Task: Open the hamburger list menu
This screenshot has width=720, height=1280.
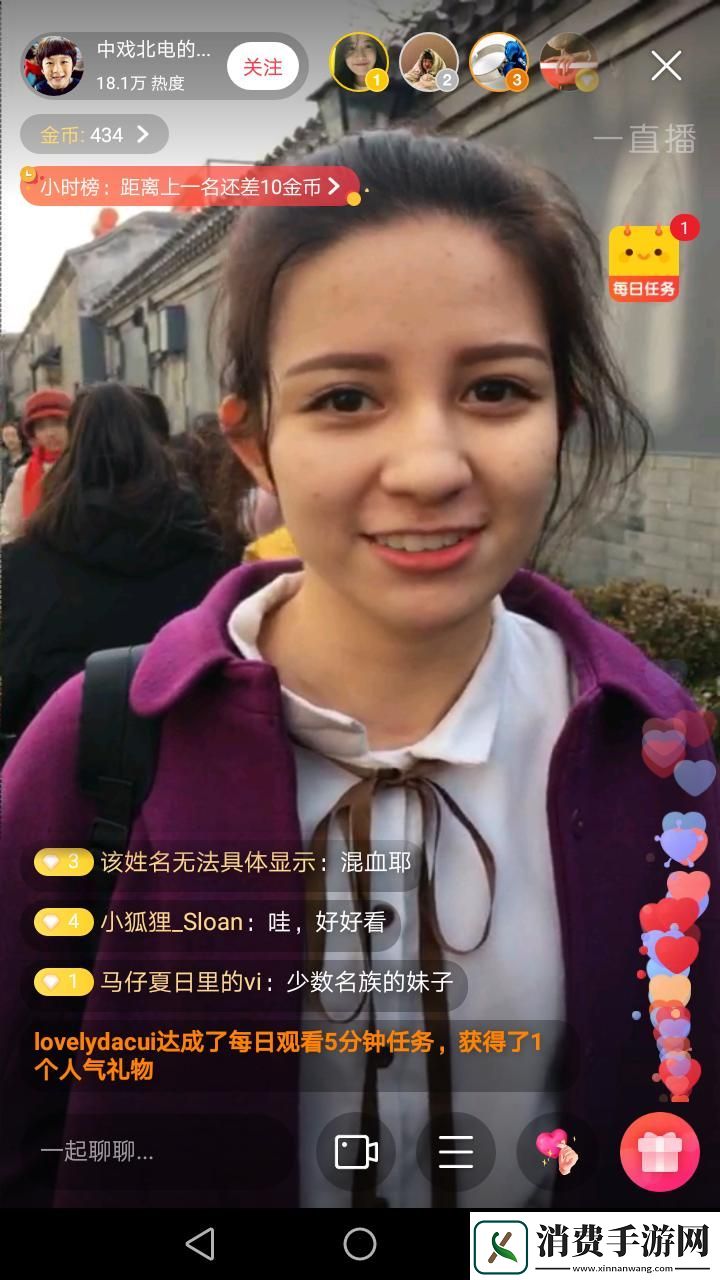Action: point(455,1152)
